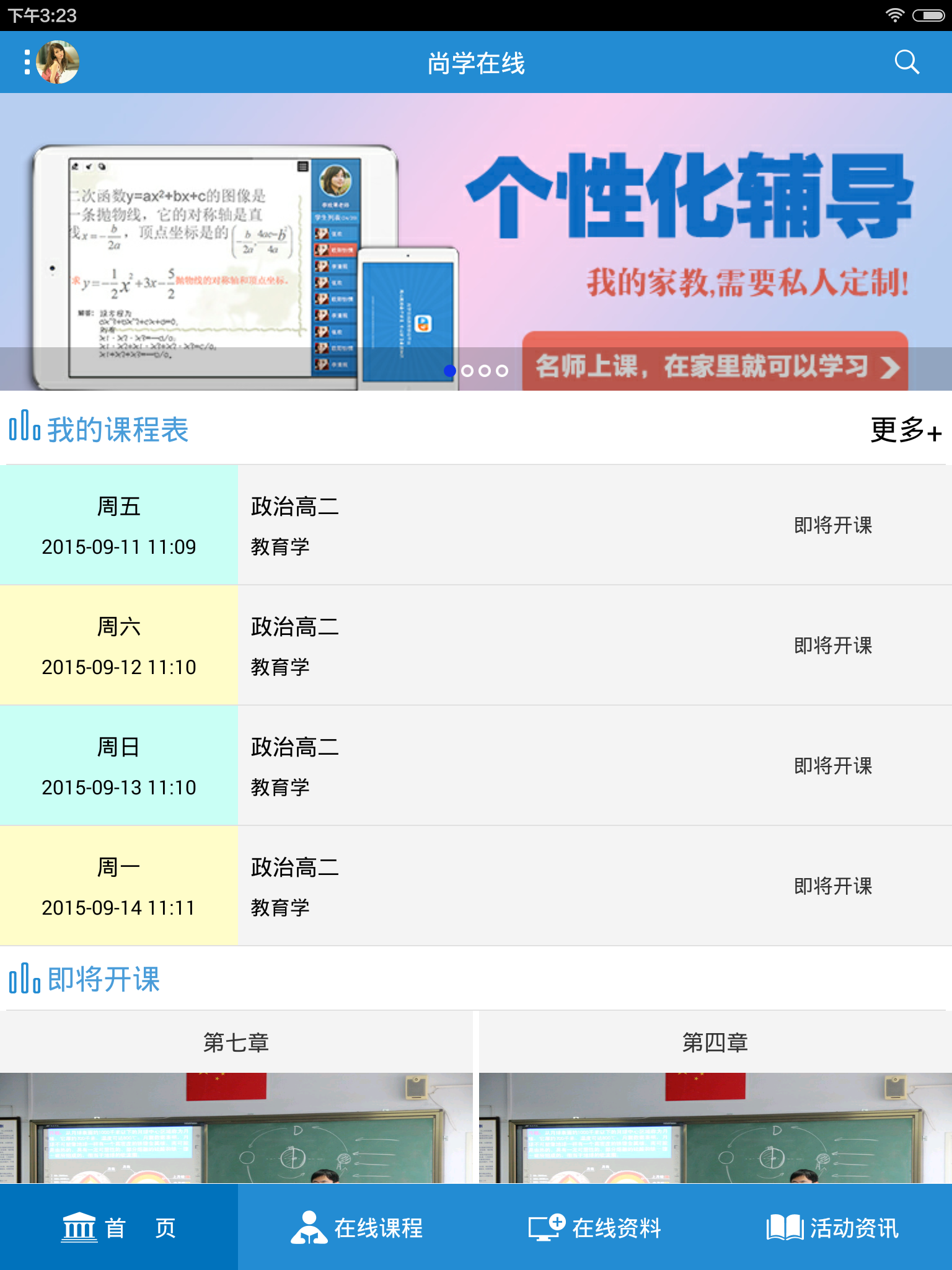The height and width of the screenshot is (1270, 952).
Task: View the 周一 2015-09-14 course row
Action: coord(476,886)
